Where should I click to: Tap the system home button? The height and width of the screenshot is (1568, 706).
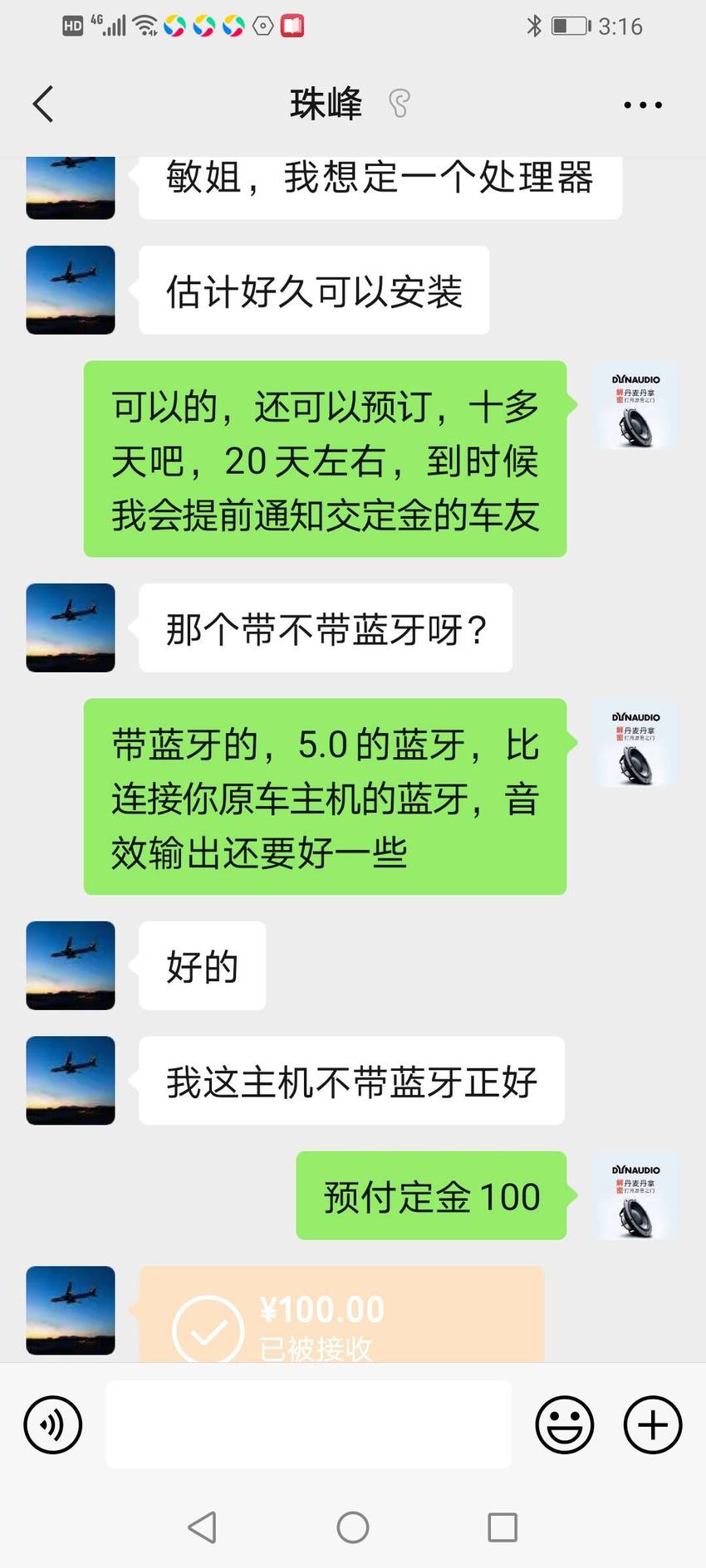click(353, 1526)
